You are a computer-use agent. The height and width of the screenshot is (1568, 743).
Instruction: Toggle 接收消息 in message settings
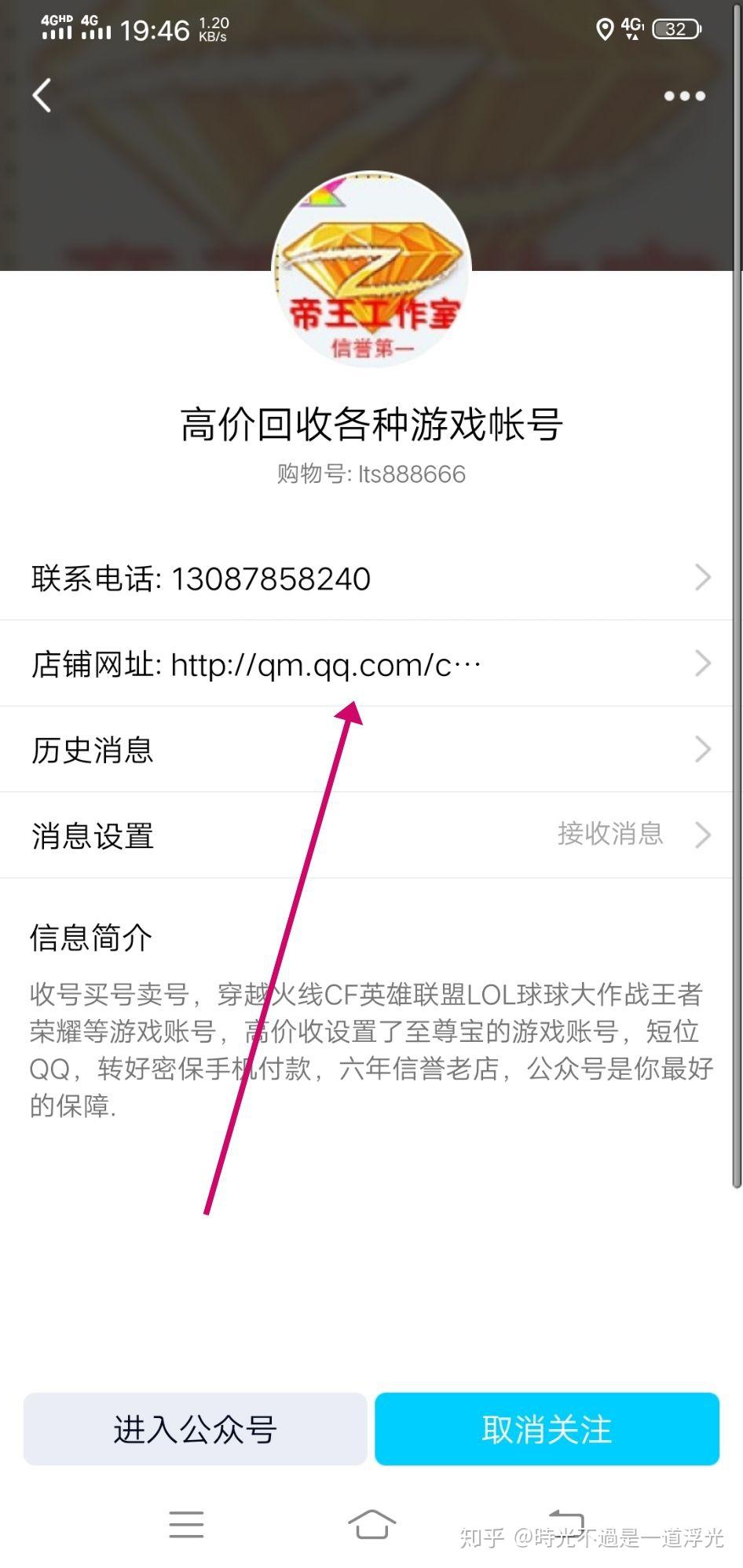(611, 835)
